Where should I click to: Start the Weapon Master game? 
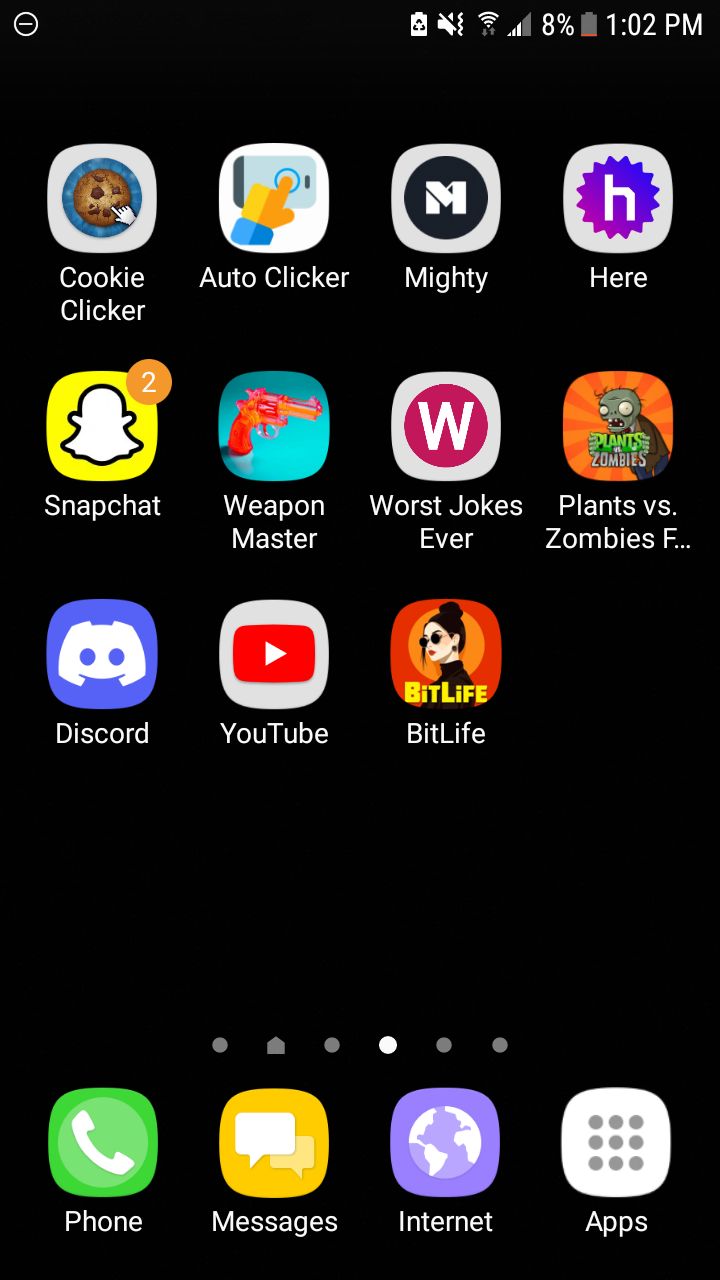274,426
